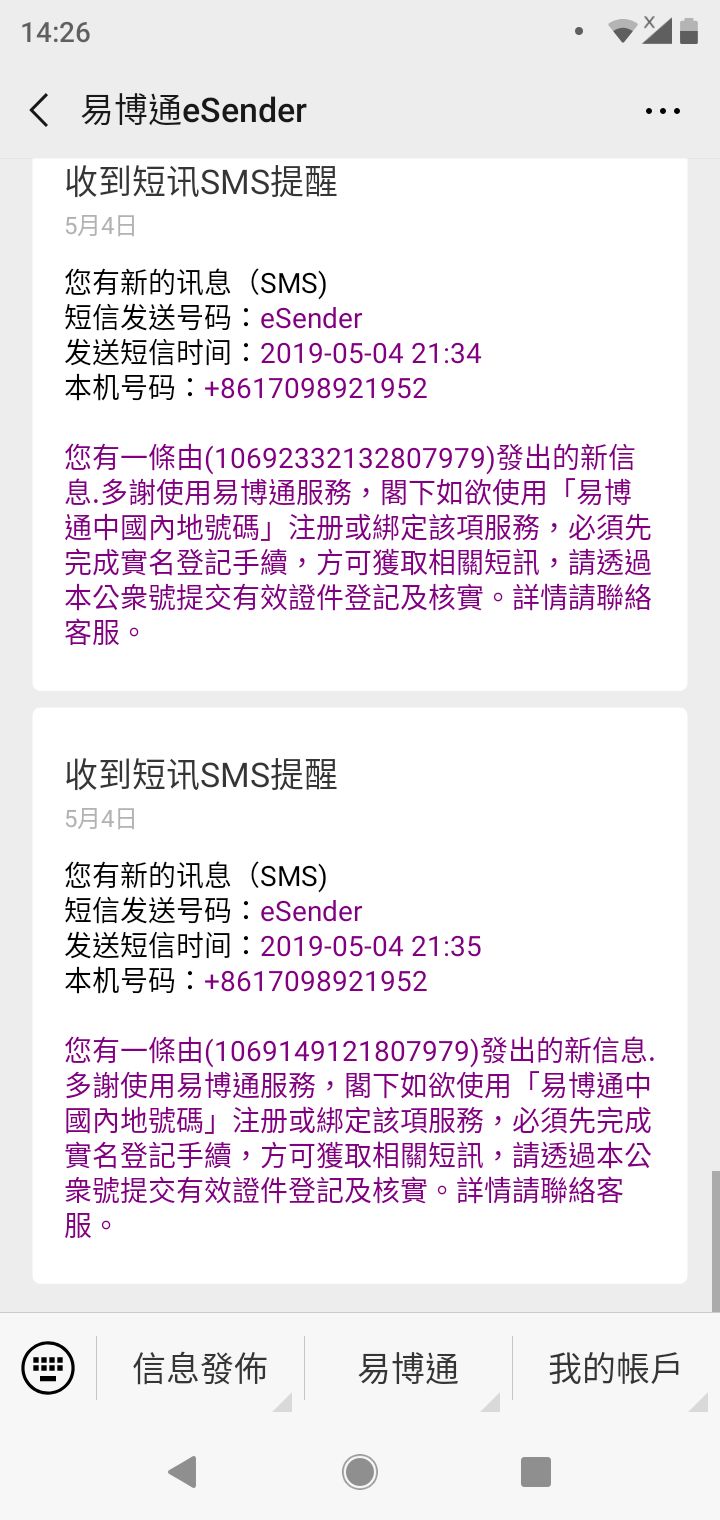Switch to keyboard input mode
The height and width of the screenshot is (1520, 720).
(x=48, y=1367)
